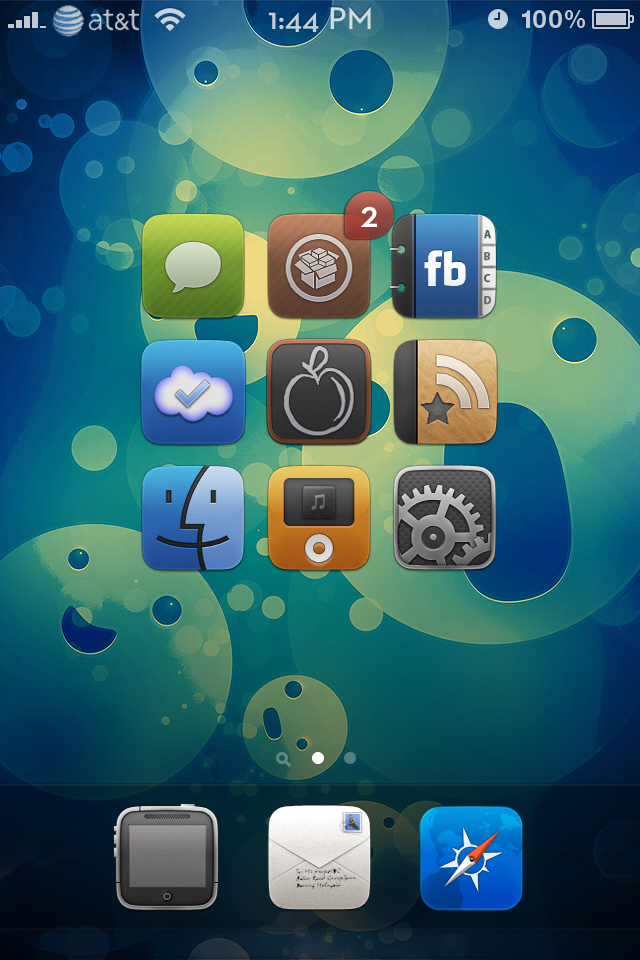Open the Phone app in dock
This screenshot has width=640, height=960.
click(167, 858)
